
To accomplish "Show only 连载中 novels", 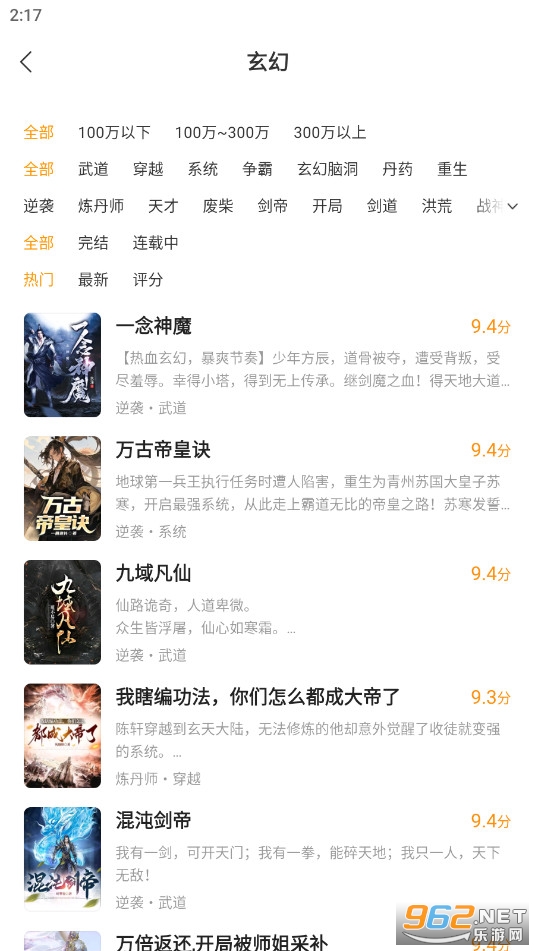I will (x=156, y=243).
